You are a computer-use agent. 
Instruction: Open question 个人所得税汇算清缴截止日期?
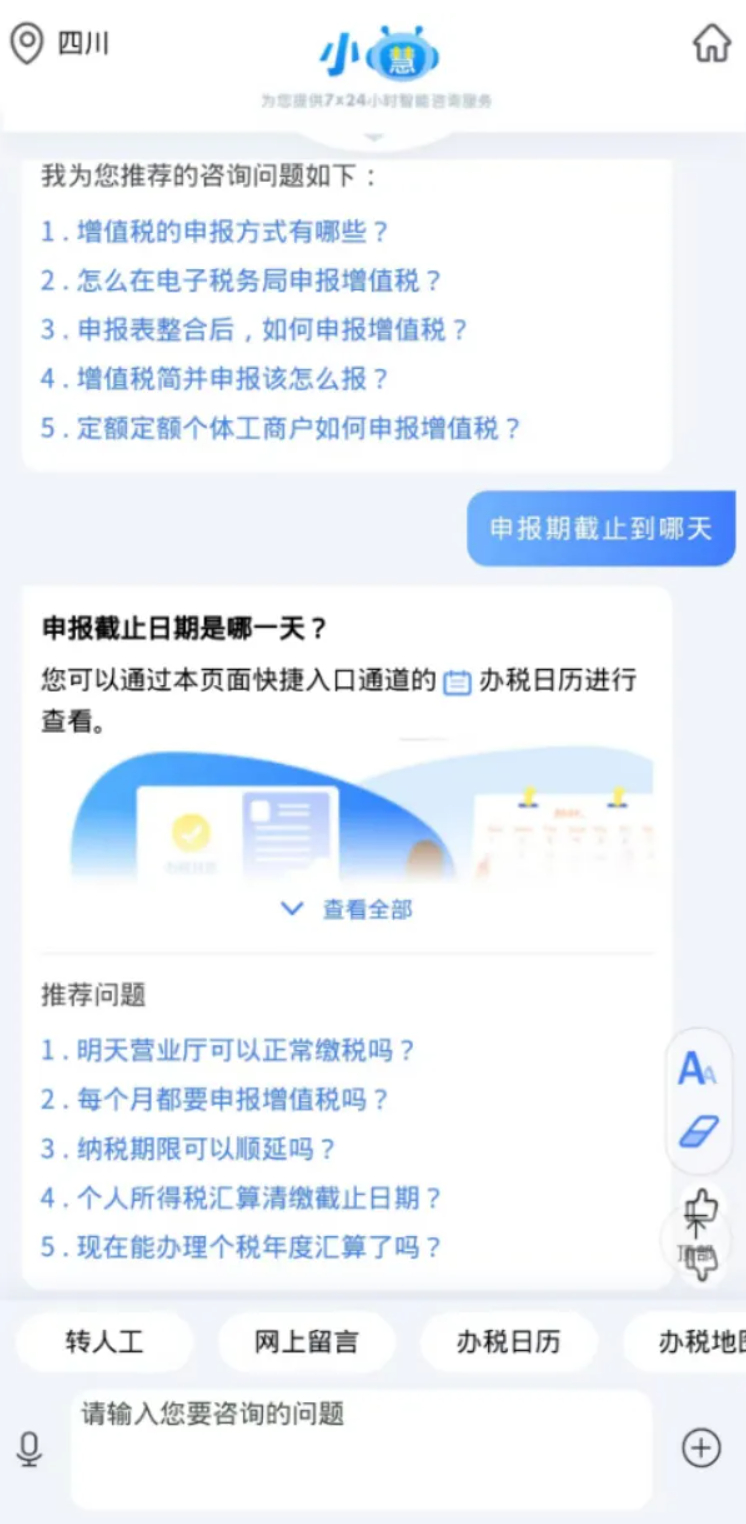tap(240, 1198)
